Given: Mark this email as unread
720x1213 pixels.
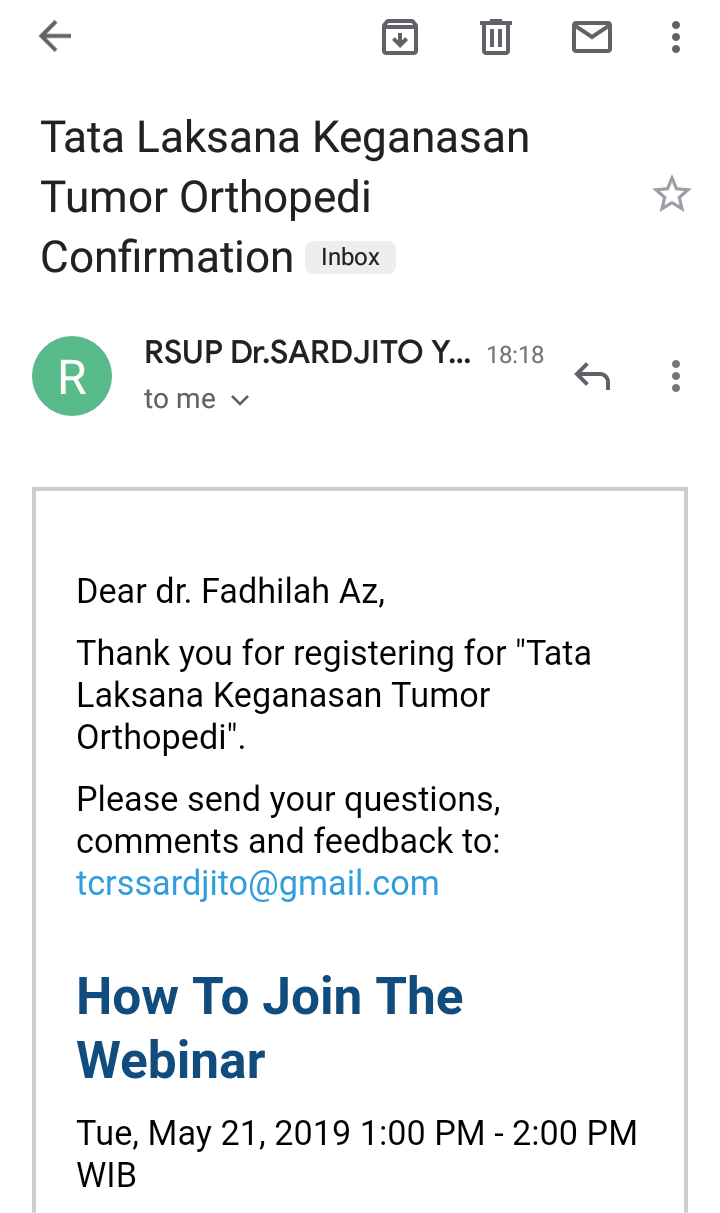Looking at the screenshot, I should (591, 37).
